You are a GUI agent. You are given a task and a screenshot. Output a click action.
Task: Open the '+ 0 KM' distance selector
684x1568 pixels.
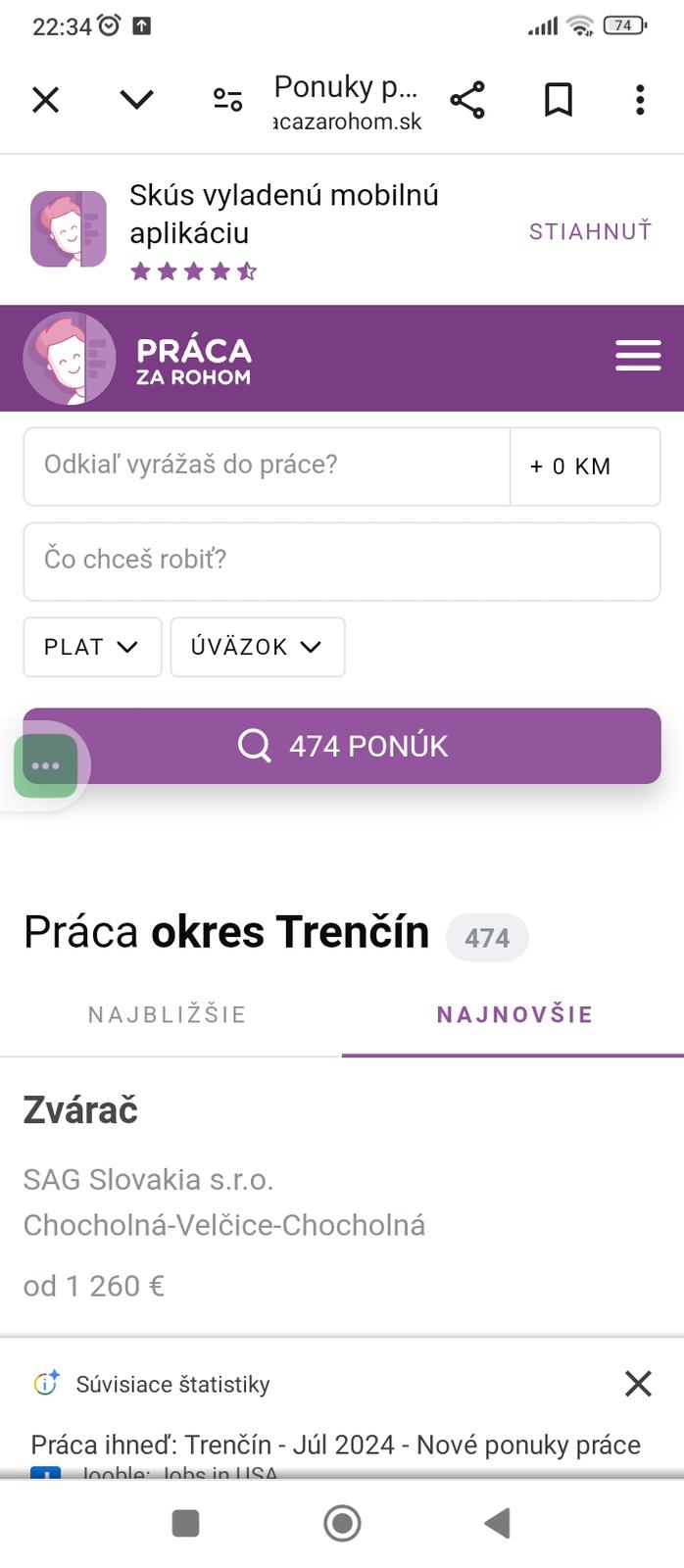(x=585, y=466)
